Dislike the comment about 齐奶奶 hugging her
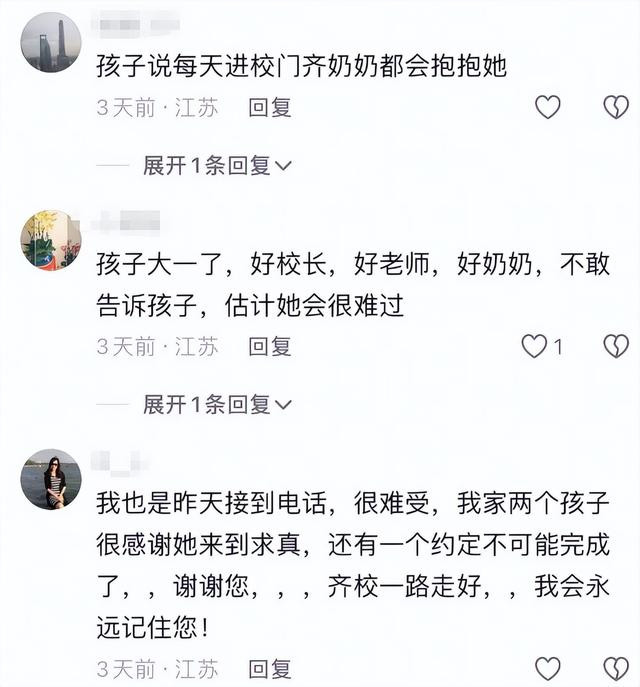 [x=615, y=108]
